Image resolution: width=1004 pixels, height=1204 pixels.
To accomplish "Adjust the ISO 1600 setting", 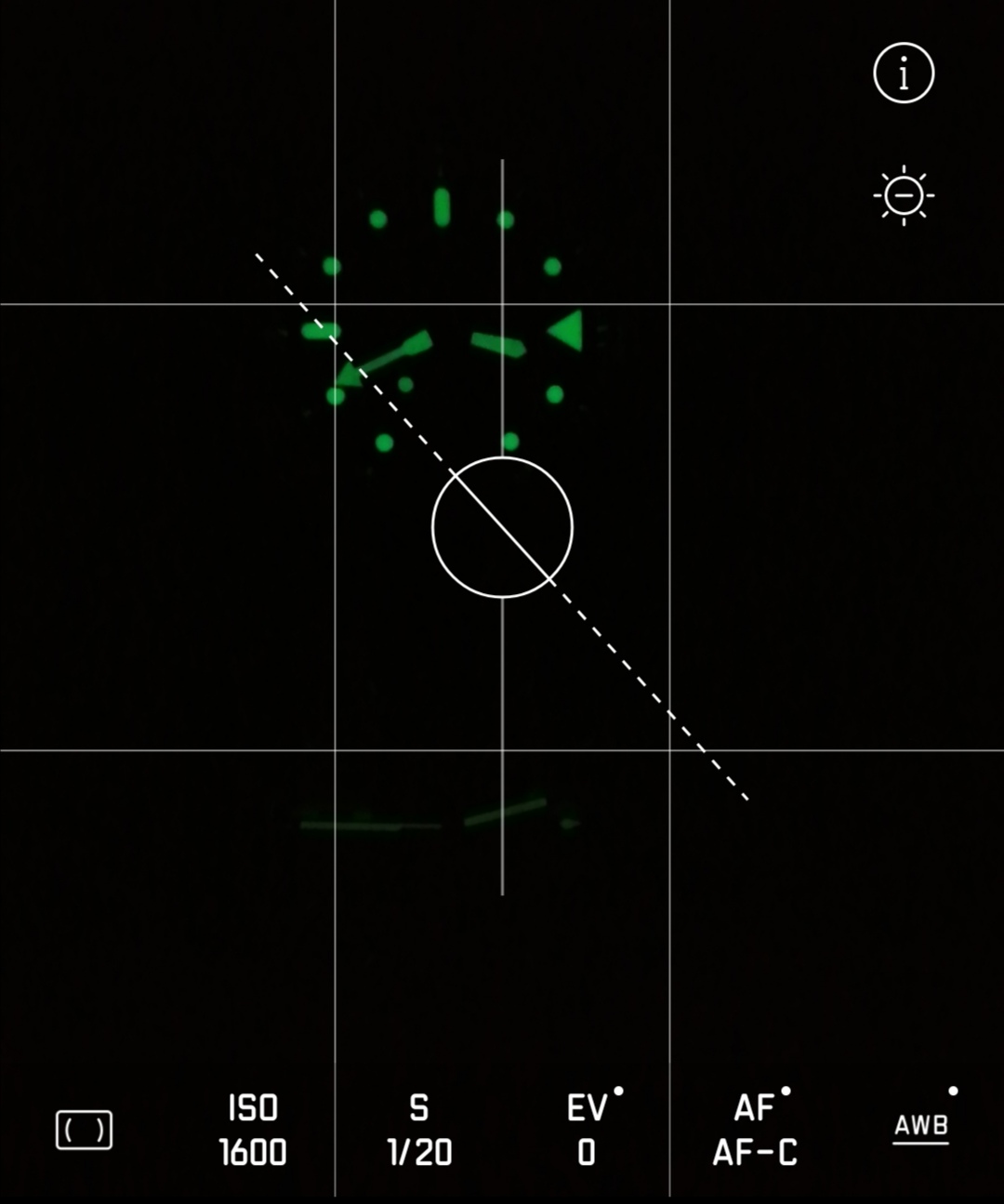I will (x=253, y=1130).
